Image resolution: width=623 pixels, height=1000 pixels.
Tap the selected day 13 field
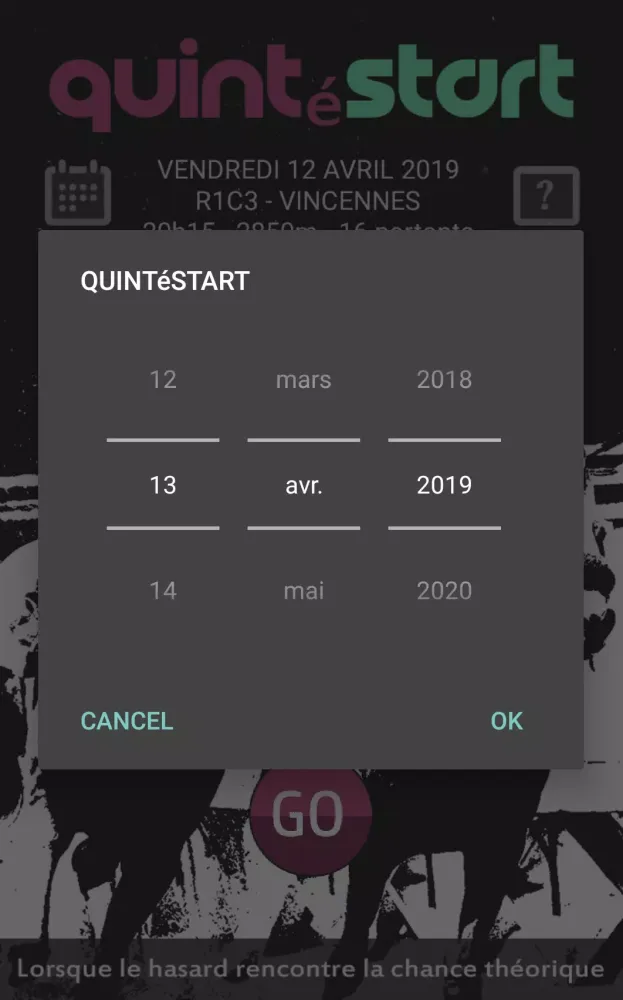pyautogui.click(x=163, y=485)
